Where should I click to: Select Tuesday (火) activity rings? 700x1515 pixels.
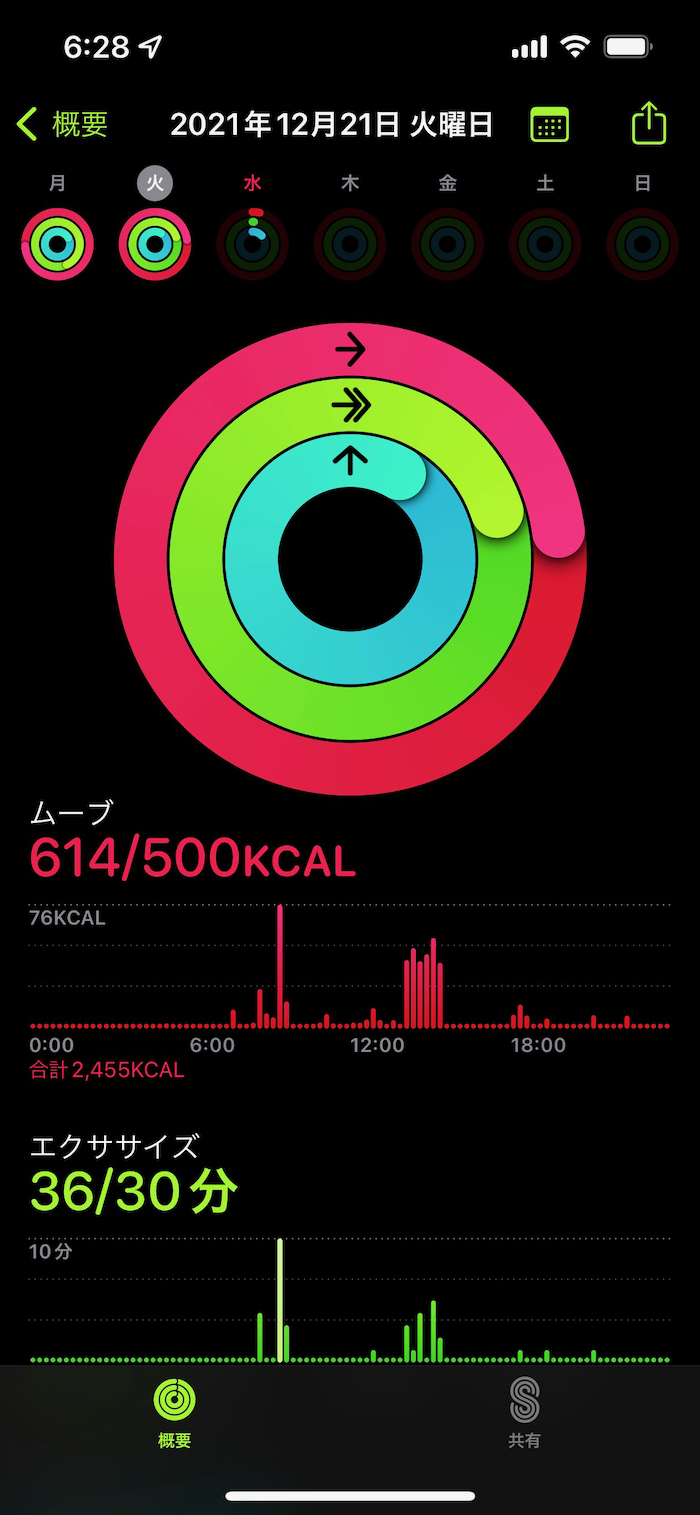pyautogui.click(x=155, y=244)
